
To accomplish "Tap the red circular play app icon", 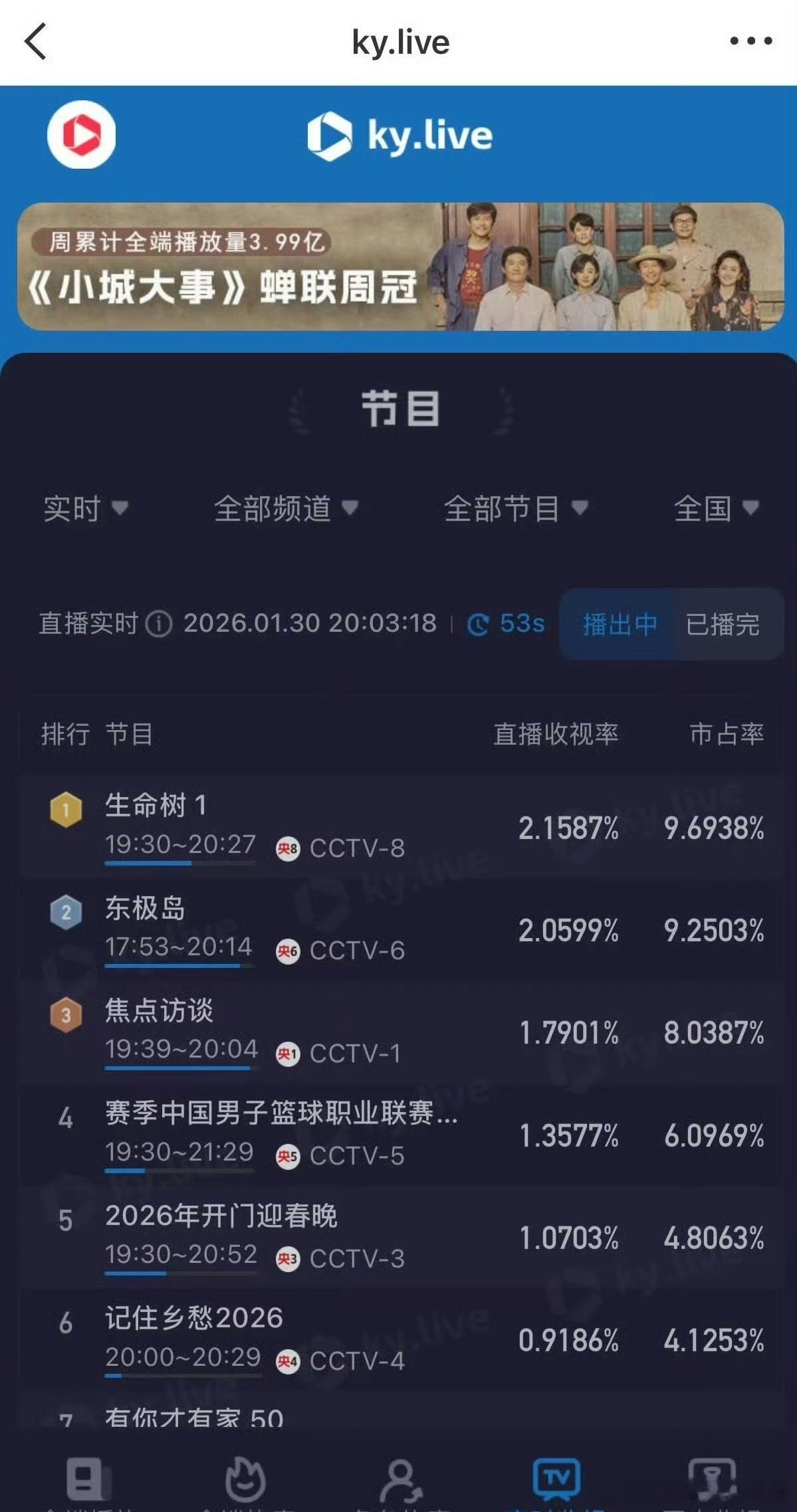I will click(82, 134).
